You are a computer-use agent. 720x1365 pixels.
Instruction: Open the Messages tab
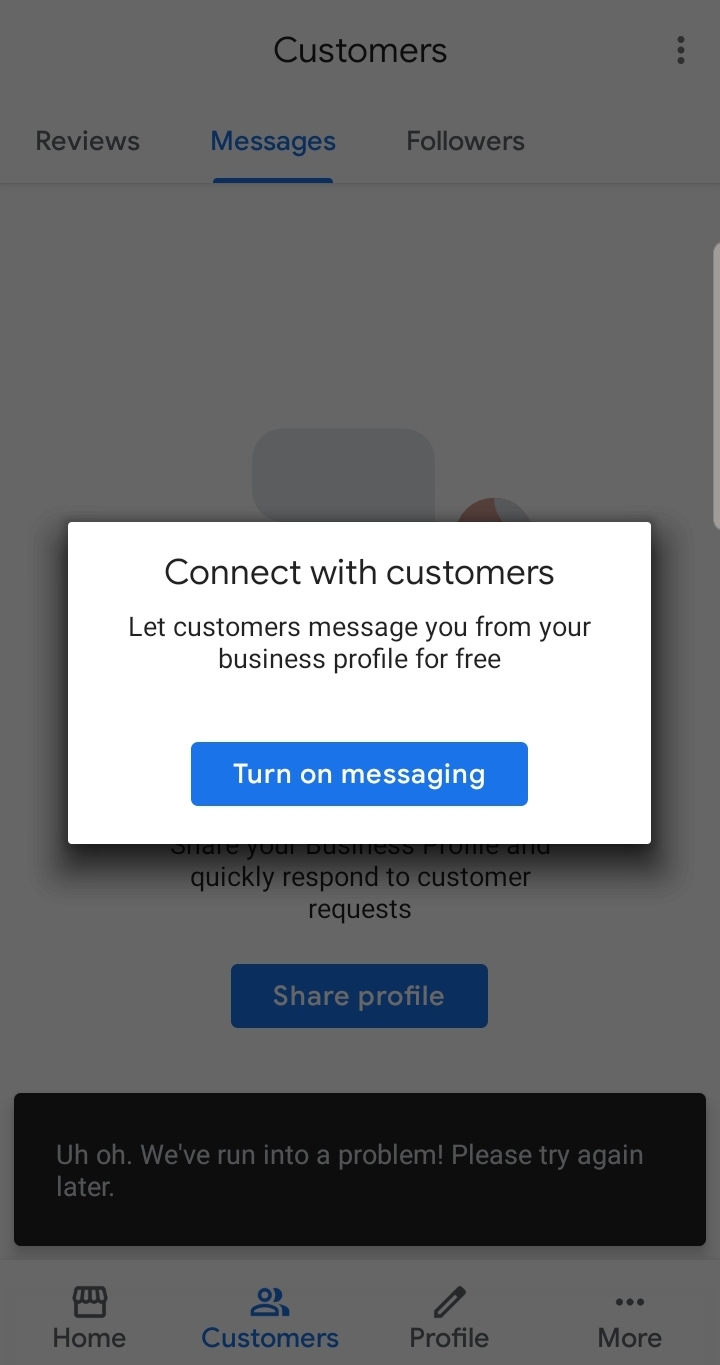[272, 140]
